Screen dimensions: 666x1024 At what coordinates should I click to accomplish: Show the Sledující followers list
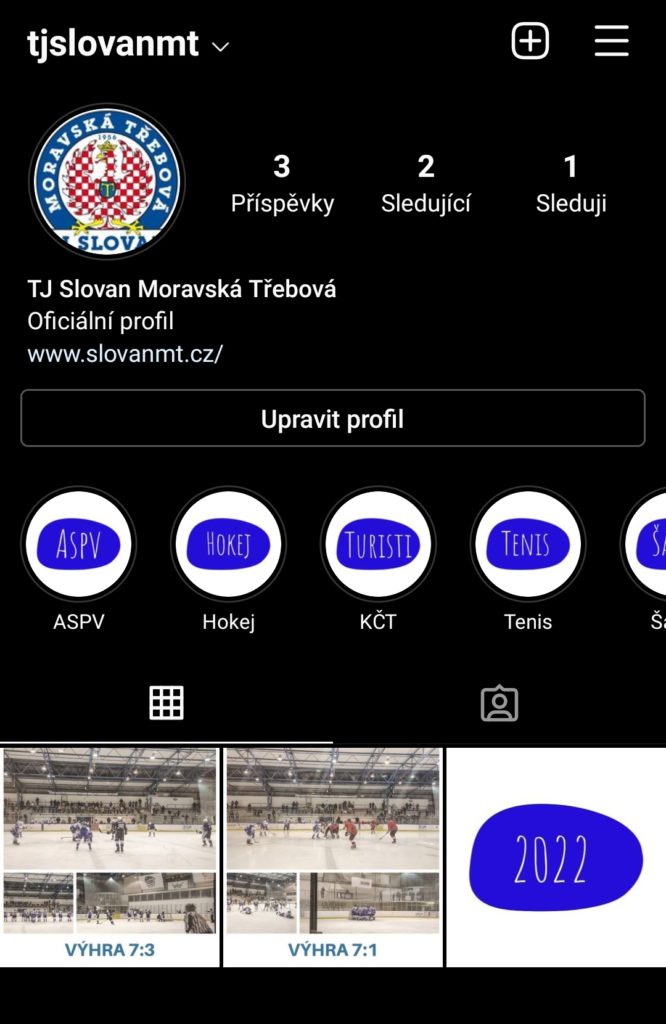click(426, 183)
